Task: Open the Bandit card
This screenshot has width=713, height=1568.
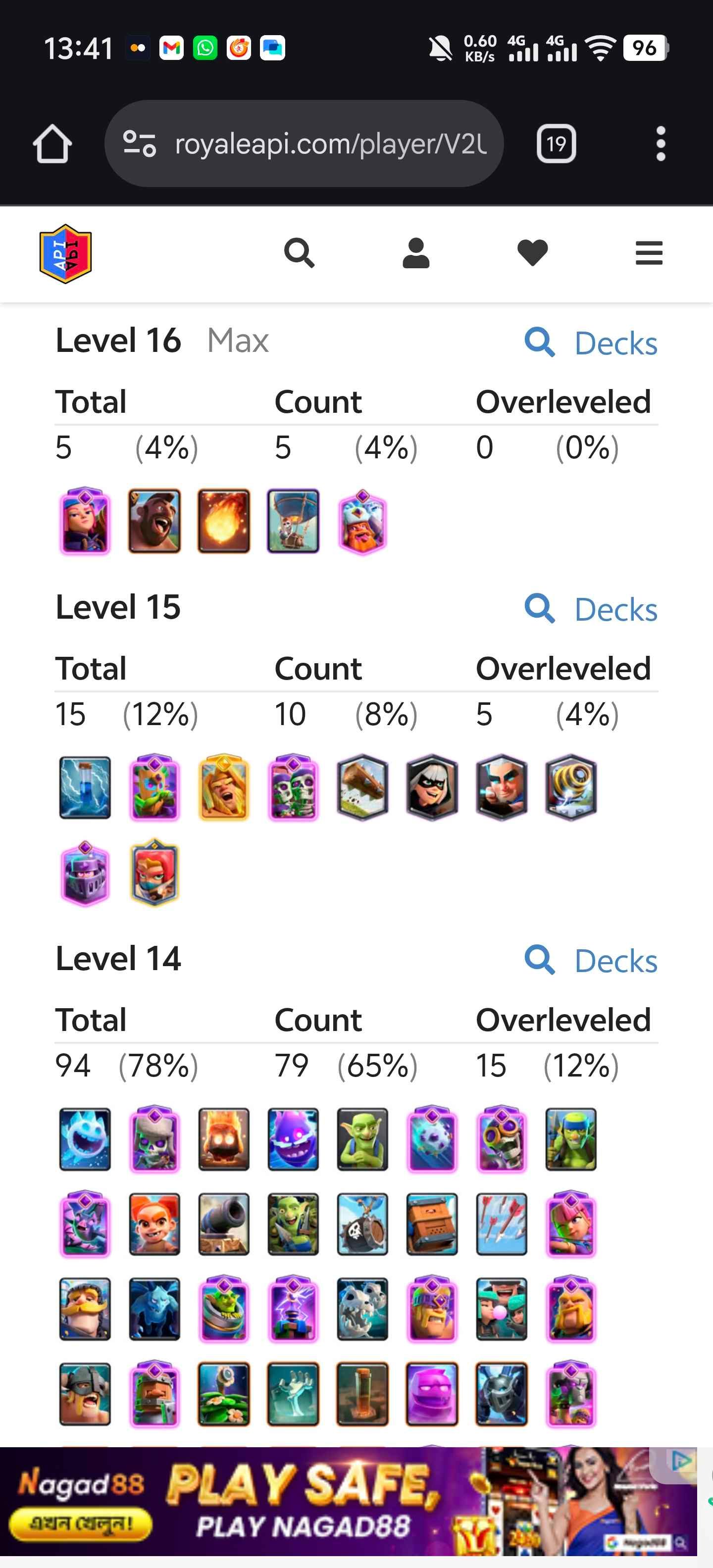Action: [432, 787]
